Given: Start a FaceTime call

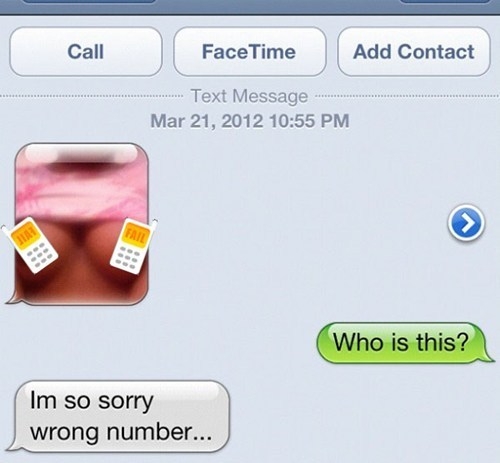Looking at the screenshot, I should (x=250, y=52).
